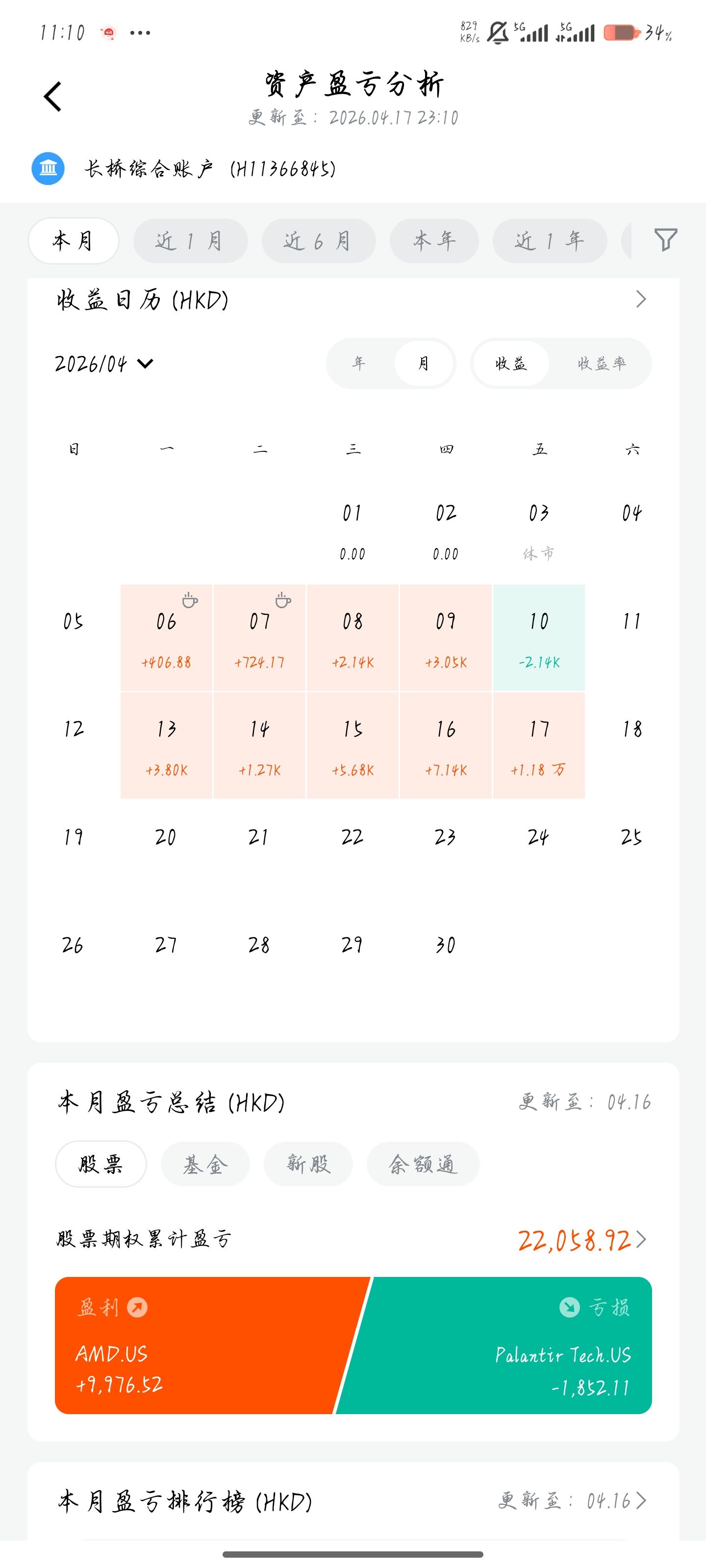Image resolution: width=706 pixels, height=1568 pixels.
Task: Go back from 资产盈亏分析
Action: coord(53,97)
